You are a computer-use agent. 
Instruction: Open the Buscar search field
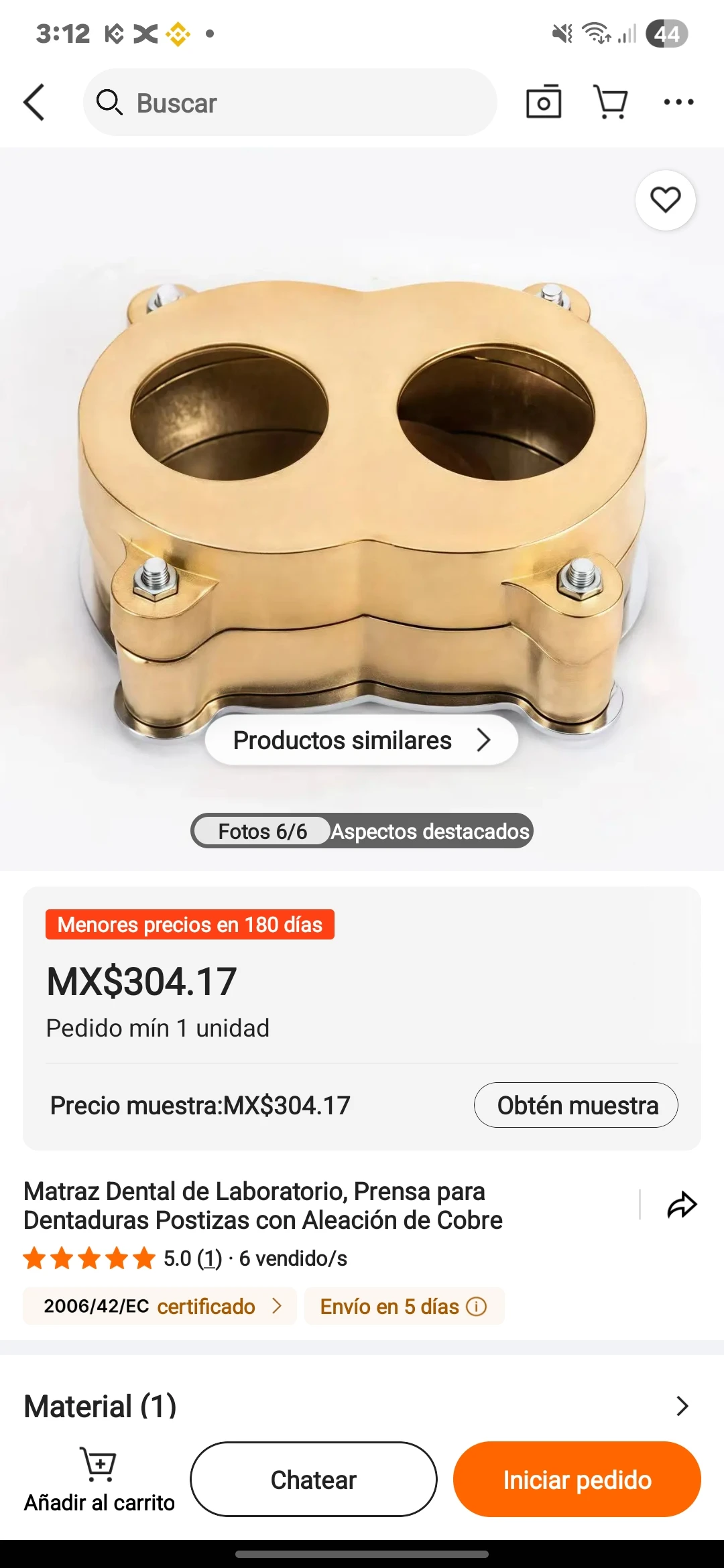(x=290, y=103)
